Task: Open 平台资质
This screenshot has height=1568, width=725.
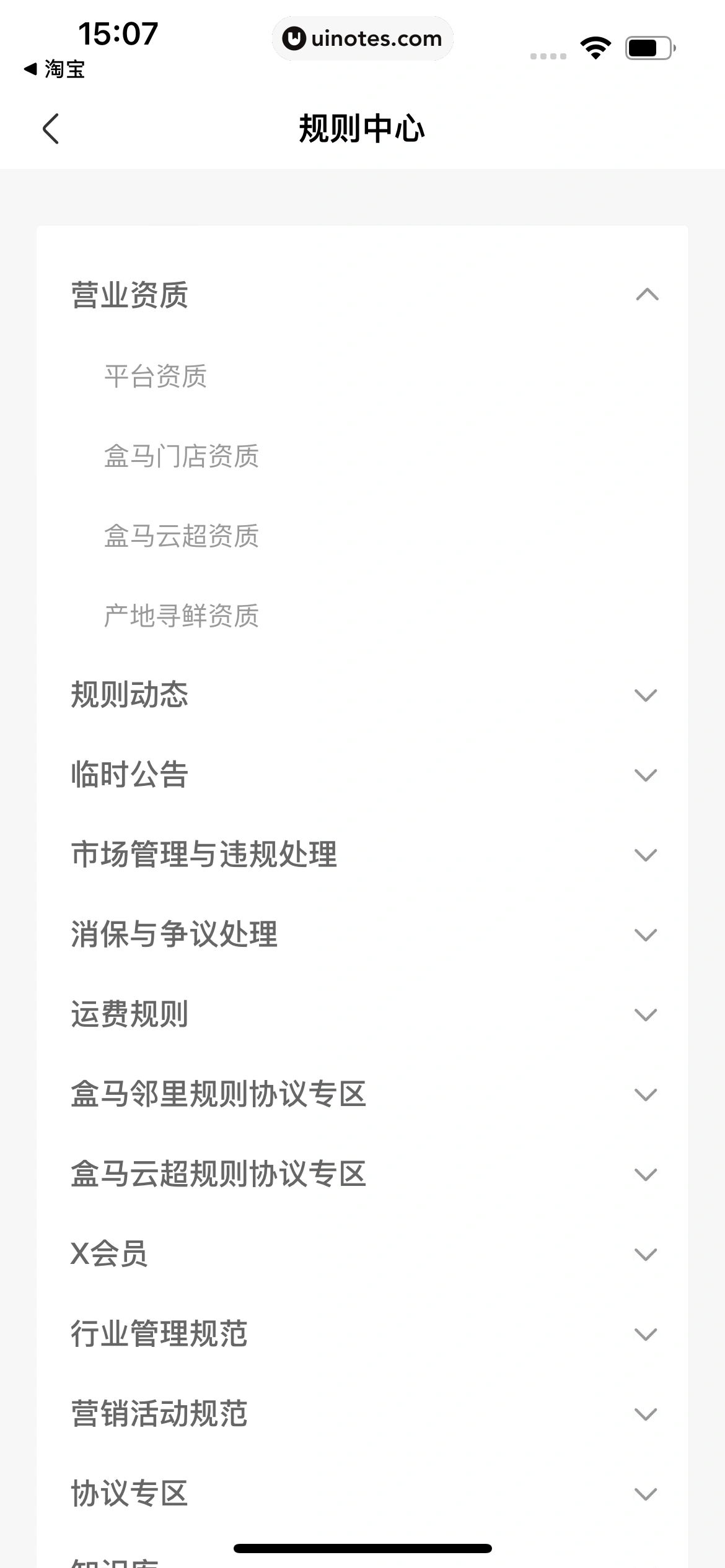Action: tap(156, 377)
